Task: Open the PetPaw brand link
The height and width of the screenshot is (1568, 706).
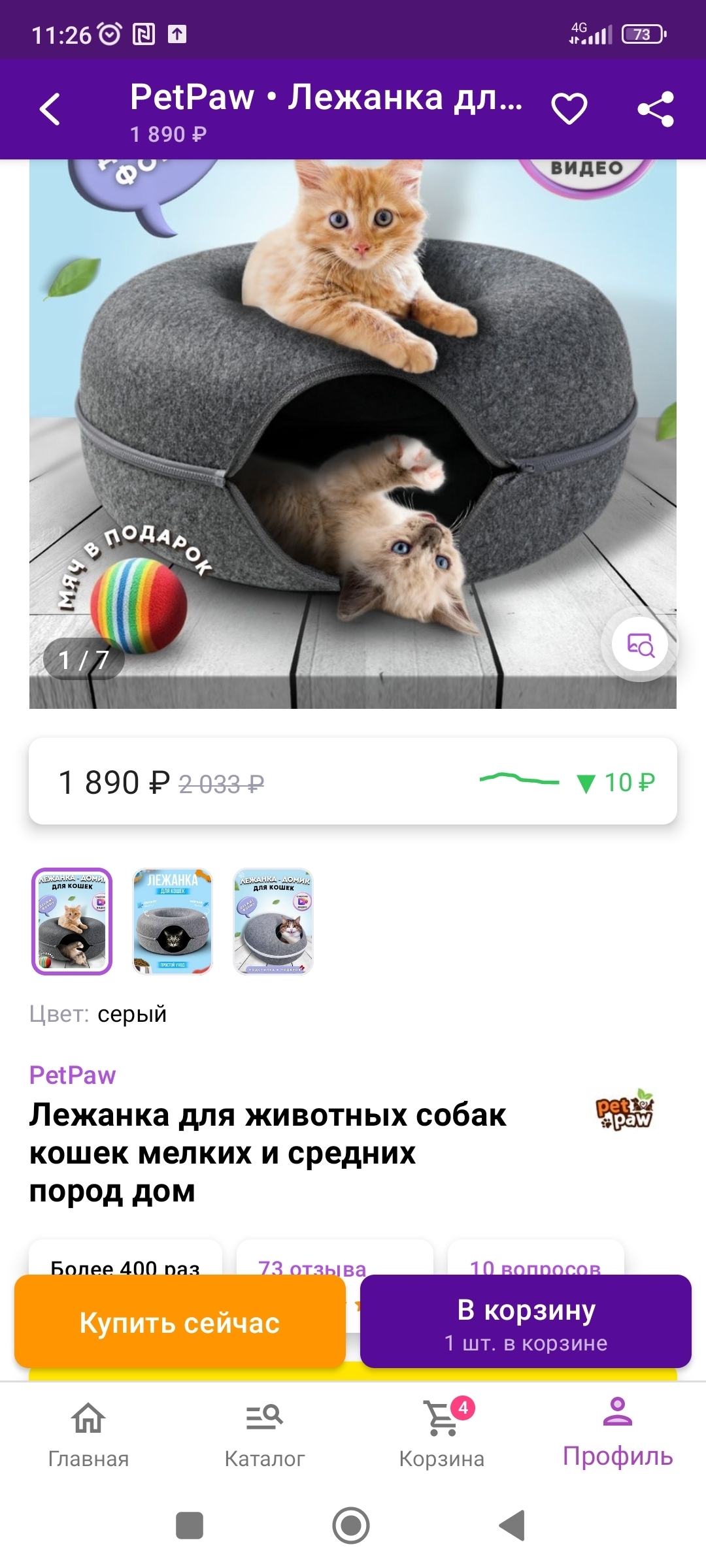Action: [73, 1075]
